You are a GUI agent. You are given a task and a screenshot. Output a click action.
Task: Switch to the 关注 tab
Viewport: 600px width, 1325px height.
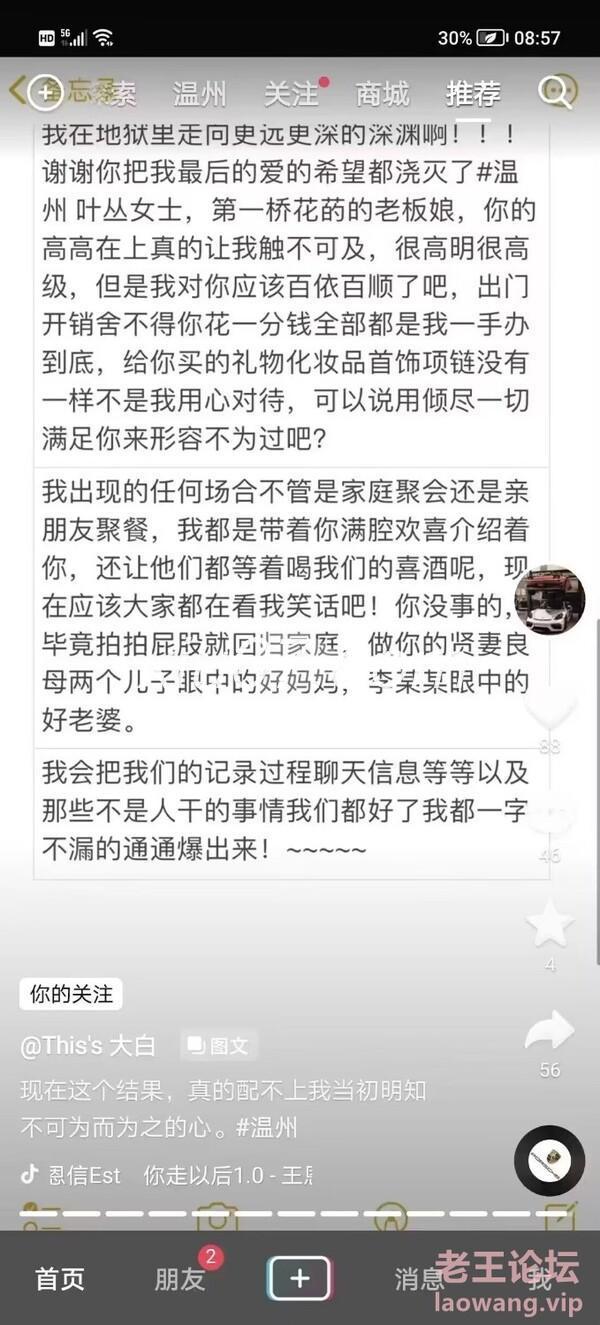coord(291,94)
